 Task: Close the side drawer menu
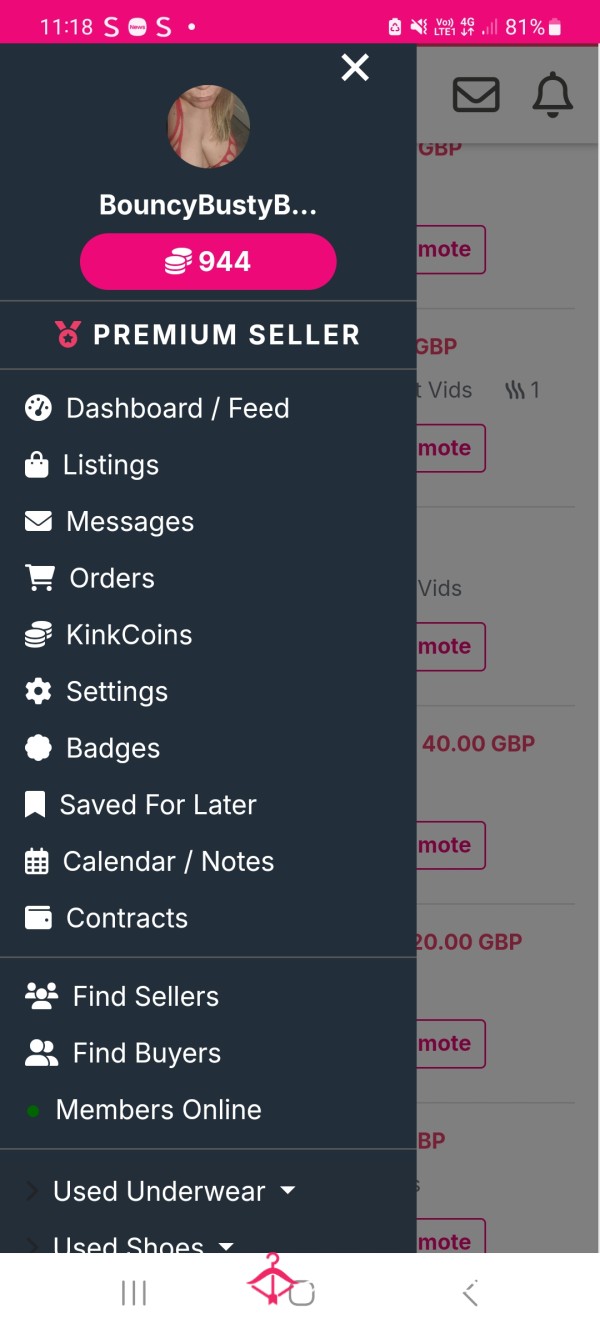pos(355,68)
